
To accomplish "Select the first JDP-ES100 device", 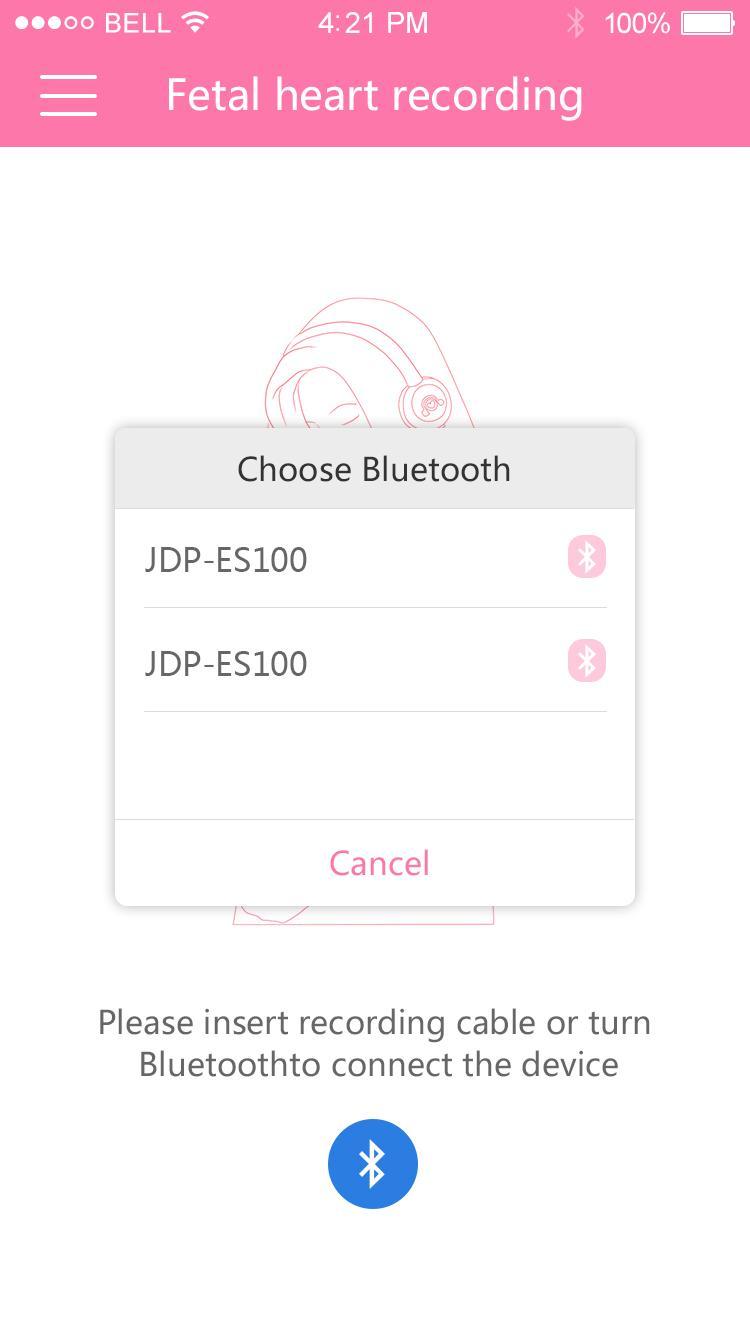I will 374,559.
